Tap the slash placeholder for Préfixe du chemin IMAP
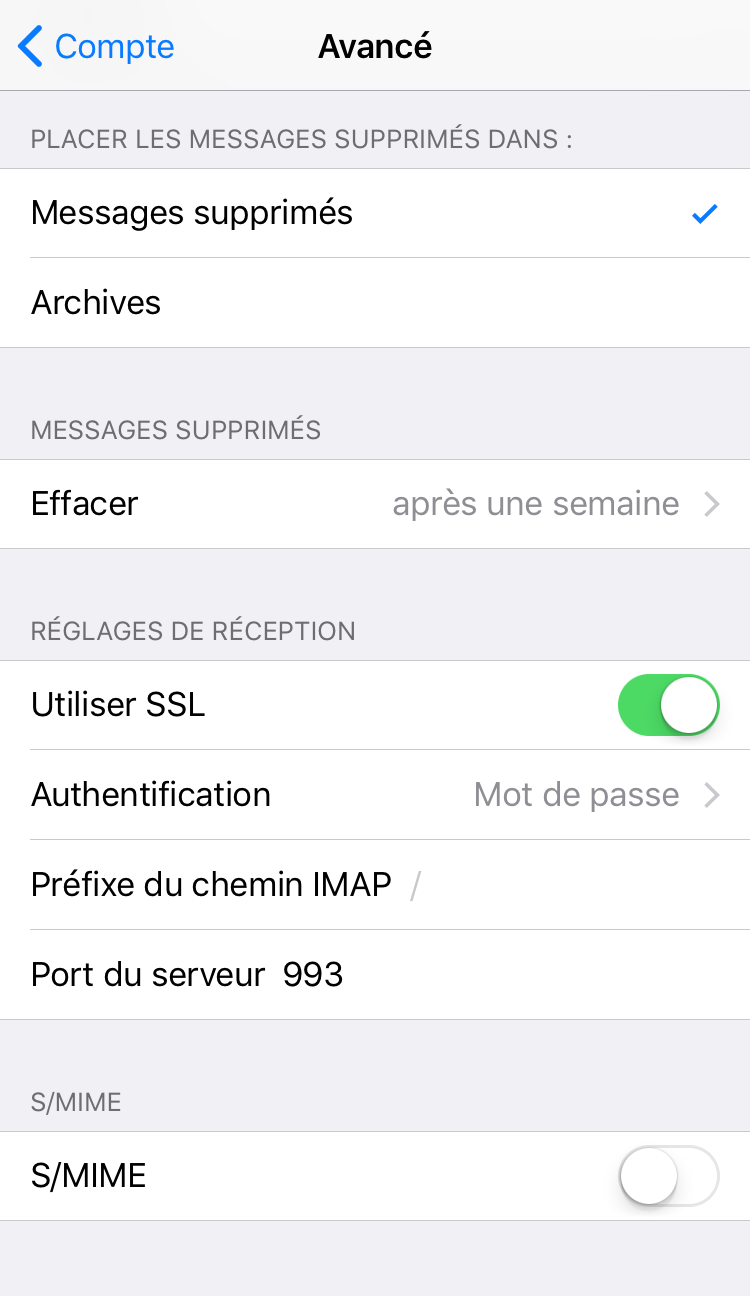The height and width of the screenshot is (1296, 750). (x=417, y=884)
